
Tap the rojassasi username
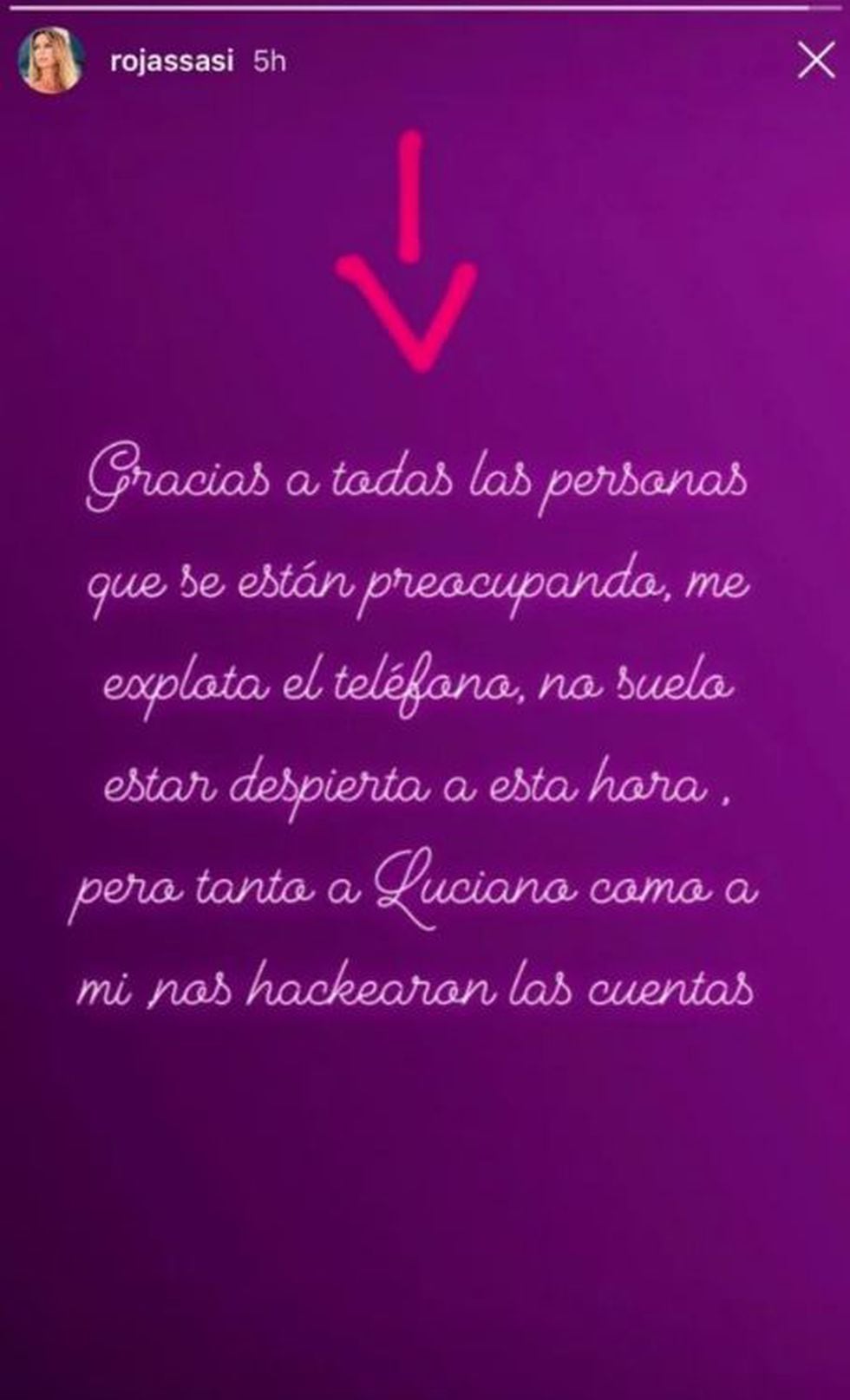pos(173,62)
